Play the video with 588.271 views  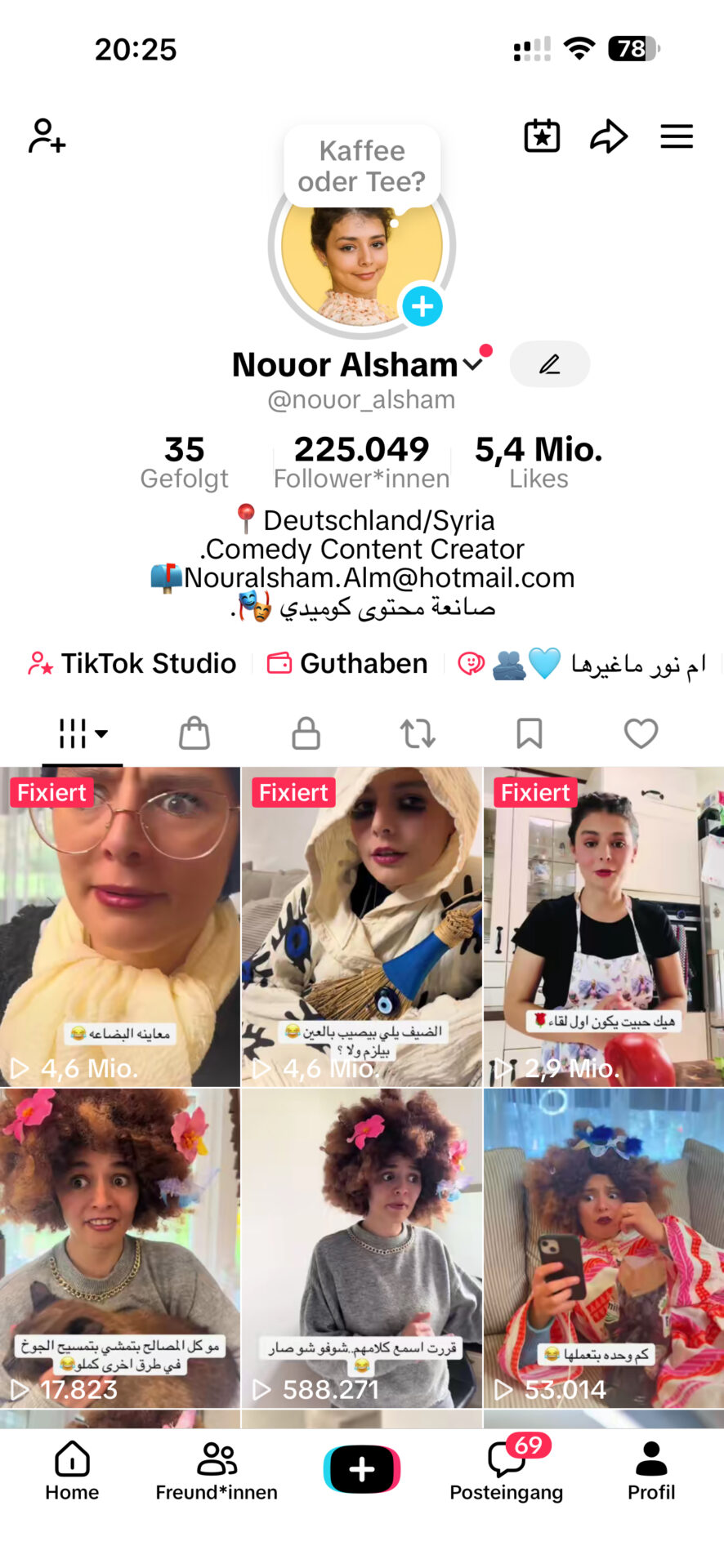[x=361, y=1248]
